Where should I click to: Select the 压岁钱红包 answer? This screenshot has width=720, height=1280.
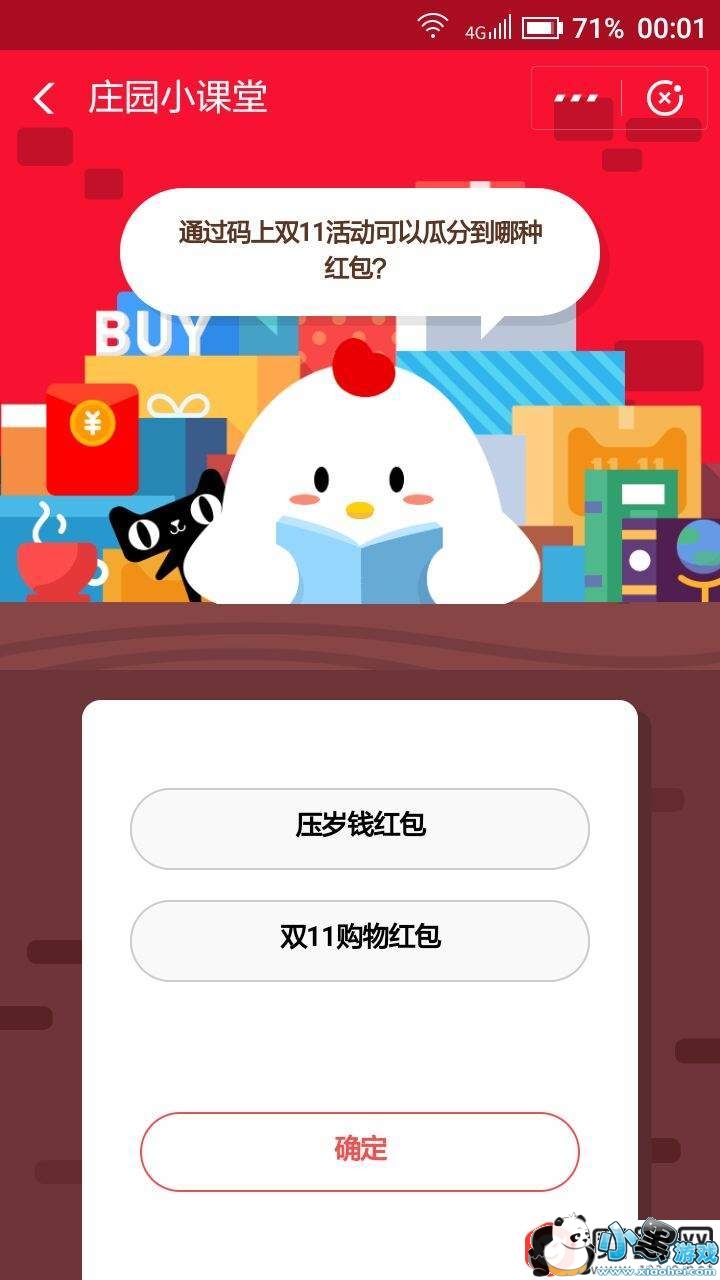click(x=360, y=829)
